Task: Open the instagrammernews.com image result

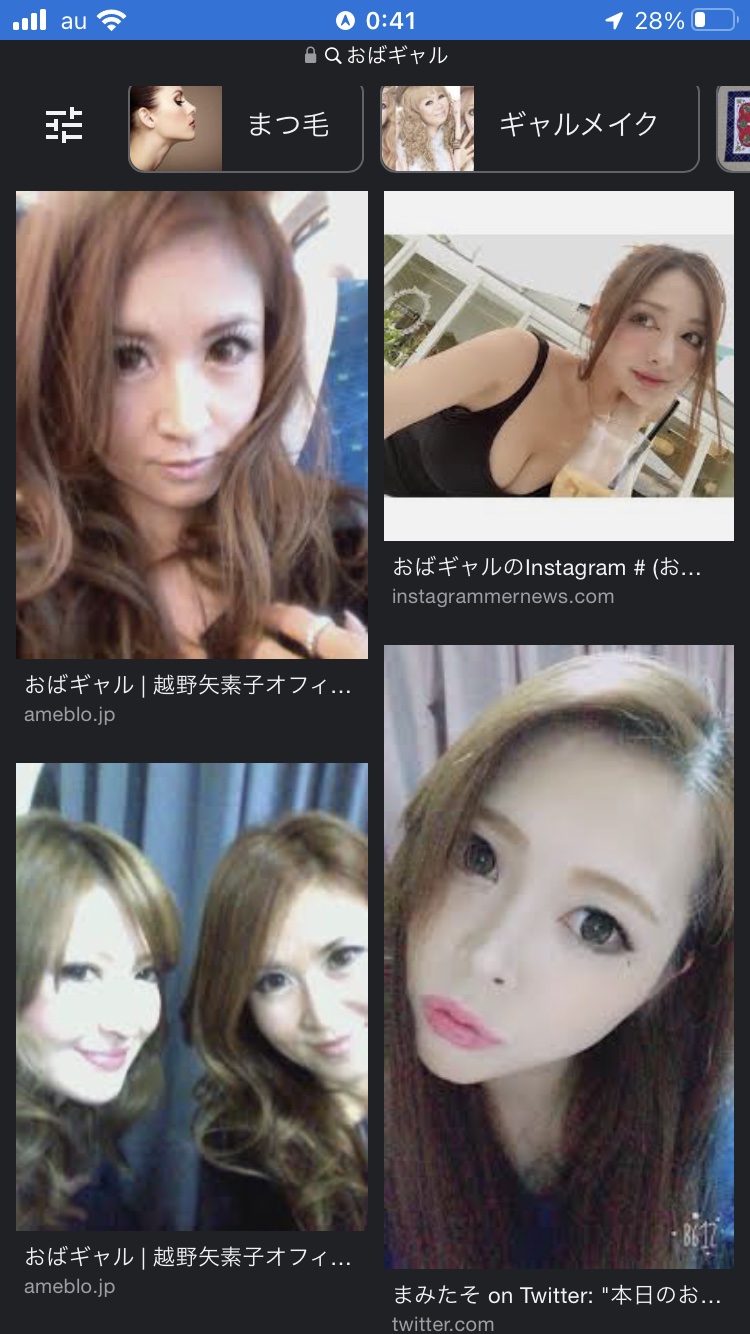Action: 559,366
